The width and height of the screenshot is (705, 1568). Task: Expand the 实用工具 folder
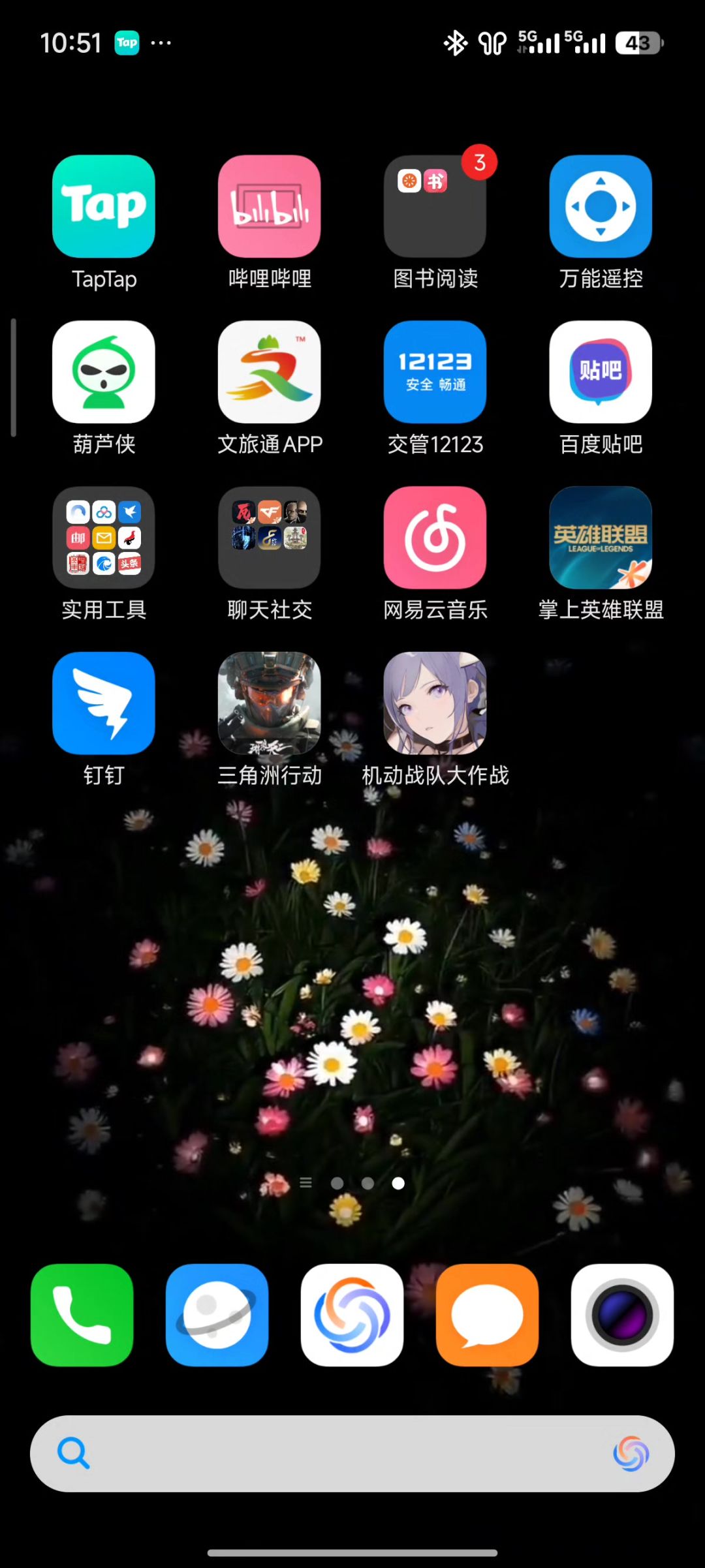104,538
